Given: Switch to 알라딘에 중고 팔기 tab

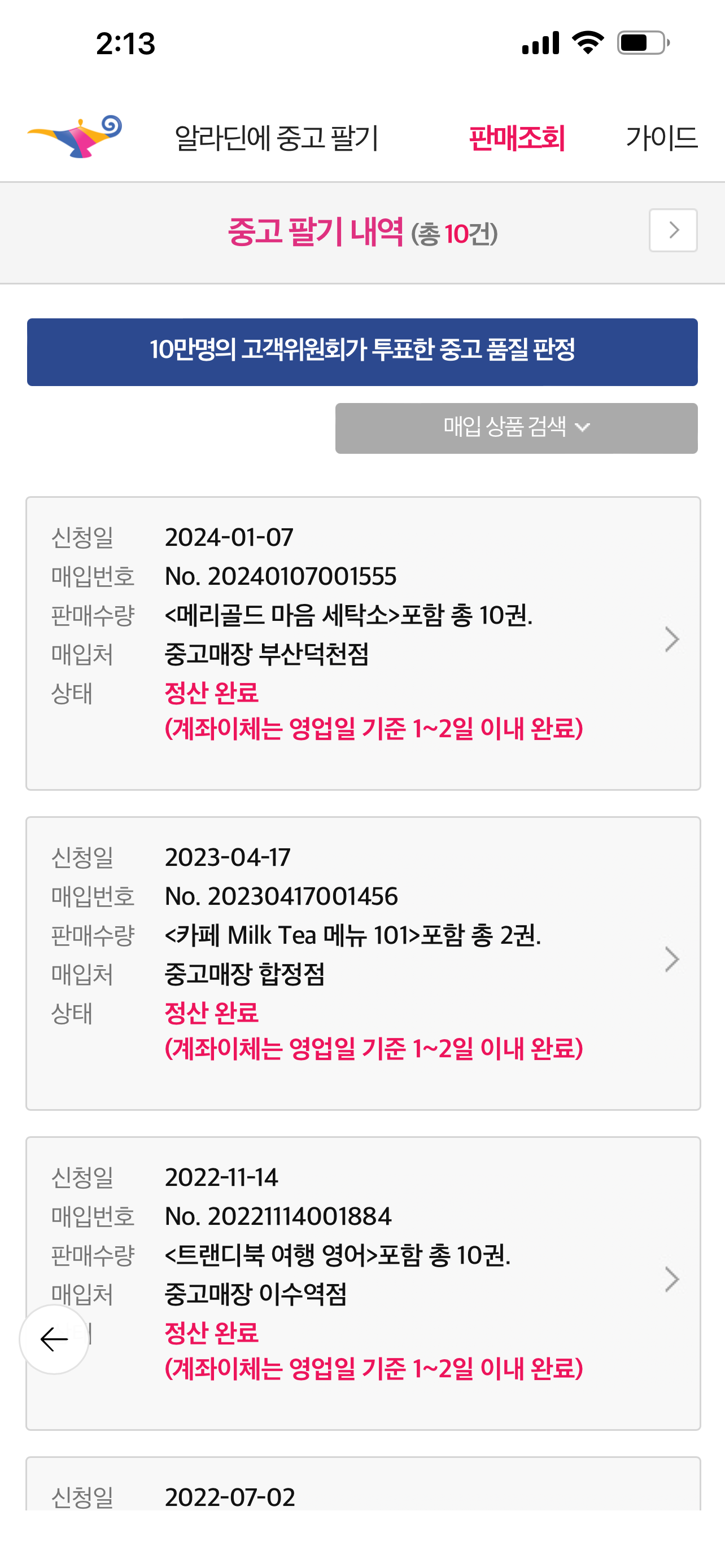Looking at the screenshot, I should (x=277, y=138).
